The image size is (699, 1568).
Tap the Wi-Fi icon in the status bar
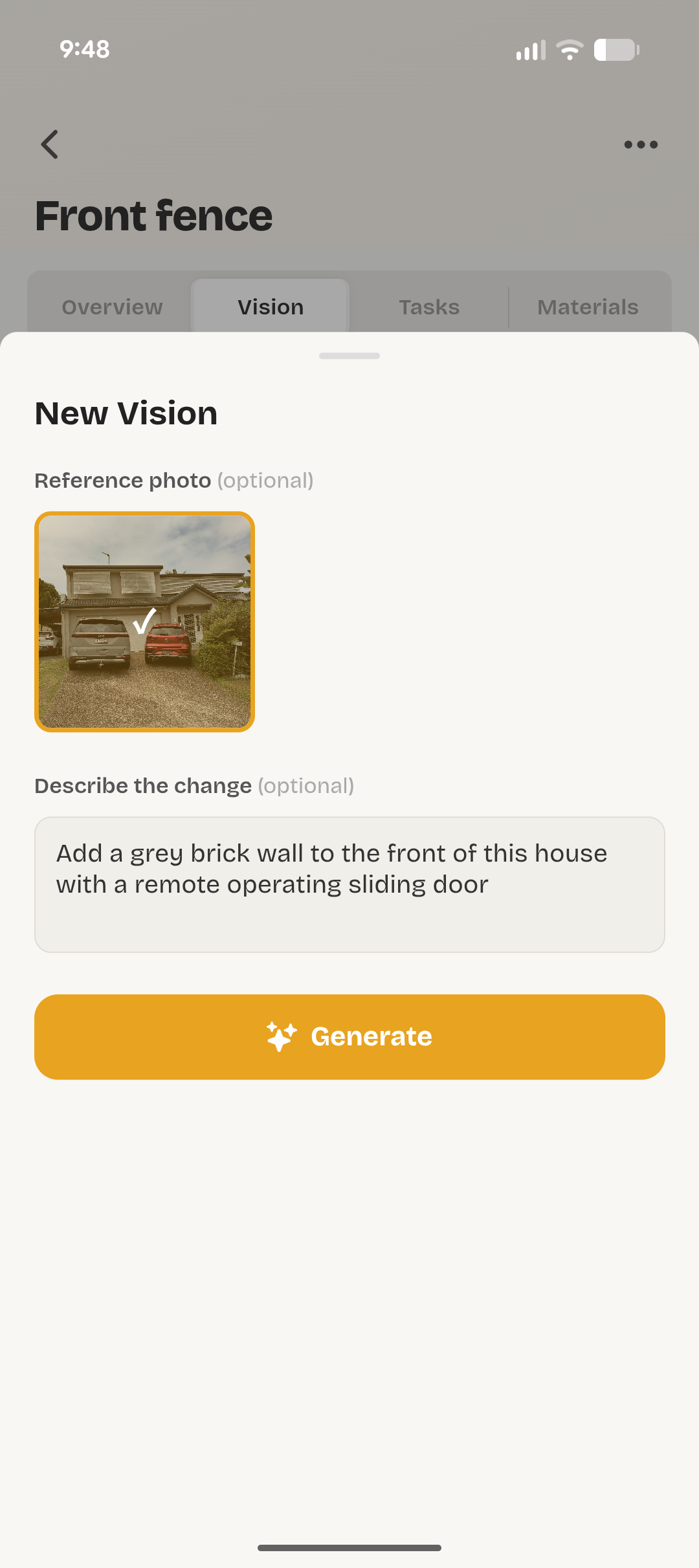tap(568, 49)
